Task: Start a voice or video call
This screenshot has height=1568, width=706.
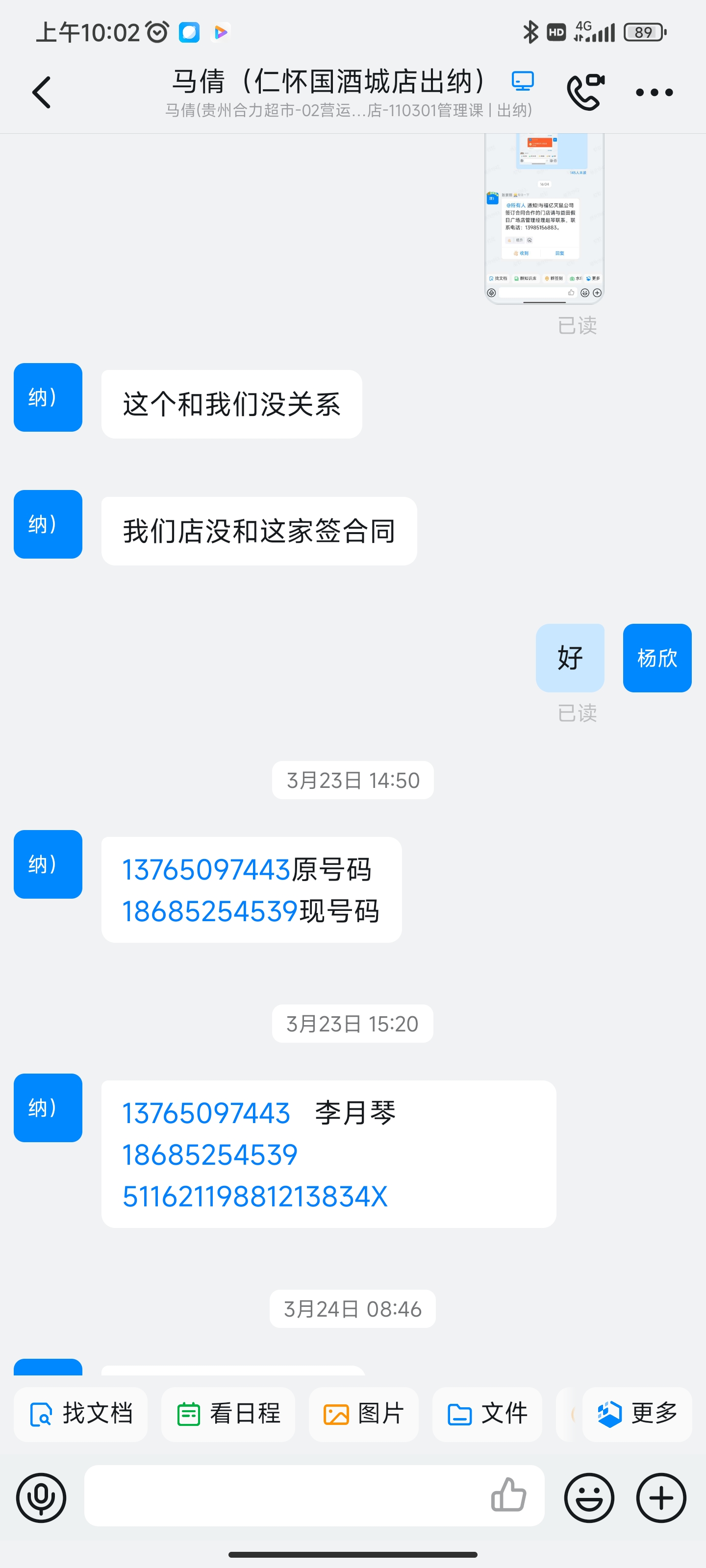Action: [x=585, y=93]
